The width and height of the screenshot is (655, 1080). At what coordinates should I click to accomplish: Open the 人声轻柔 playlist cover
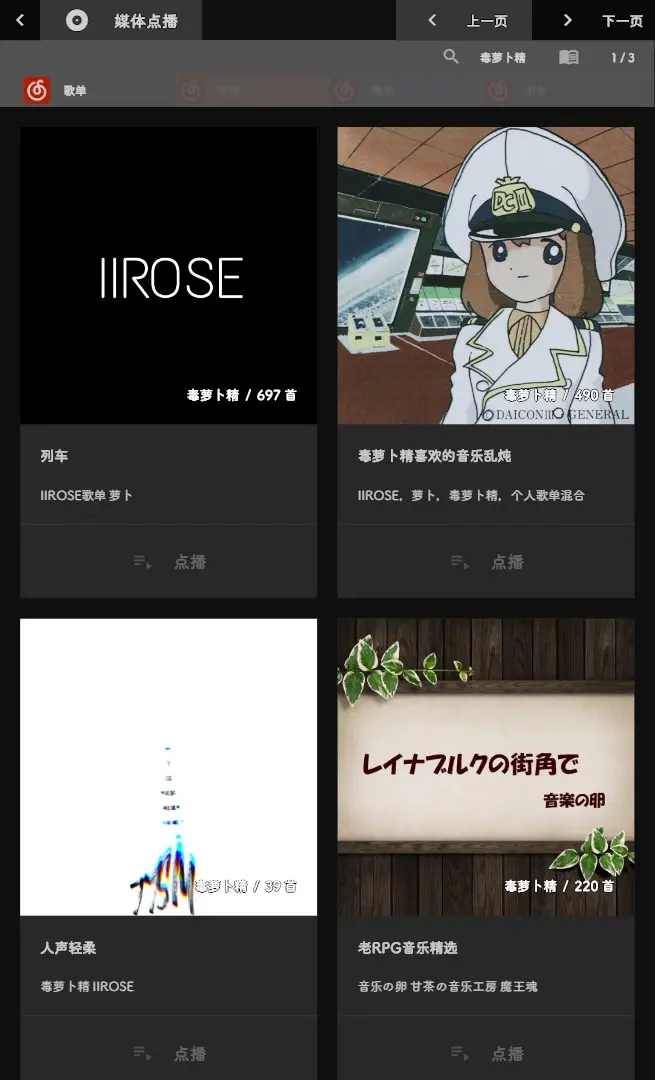[x=168, y=767]
